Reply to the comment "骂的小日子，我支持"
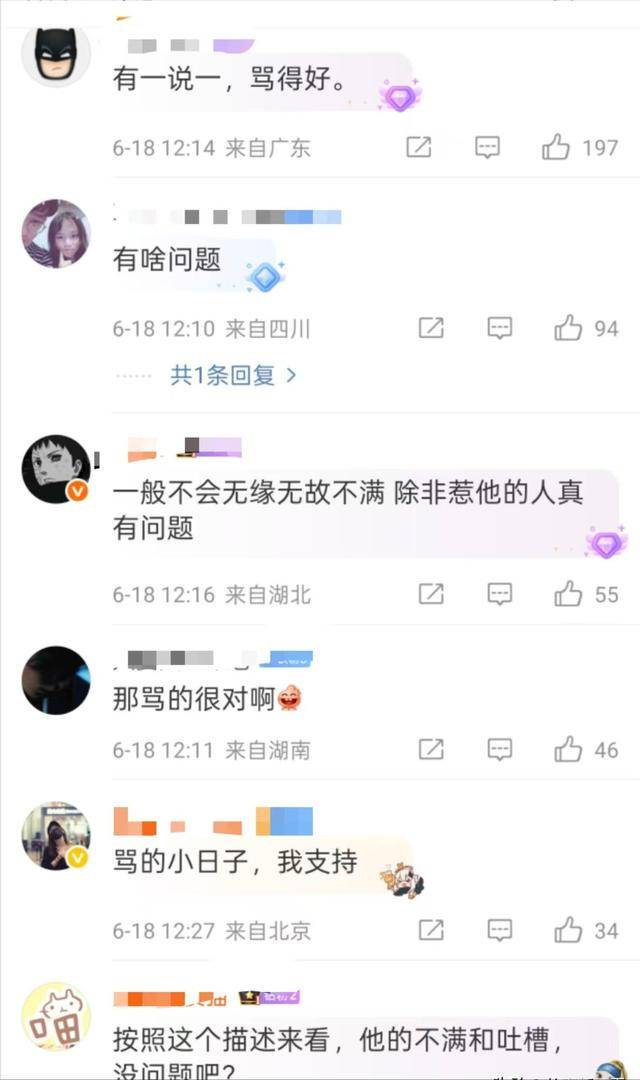The height and width of the screenshot is (1080, 640). click(x=500, y=930)
